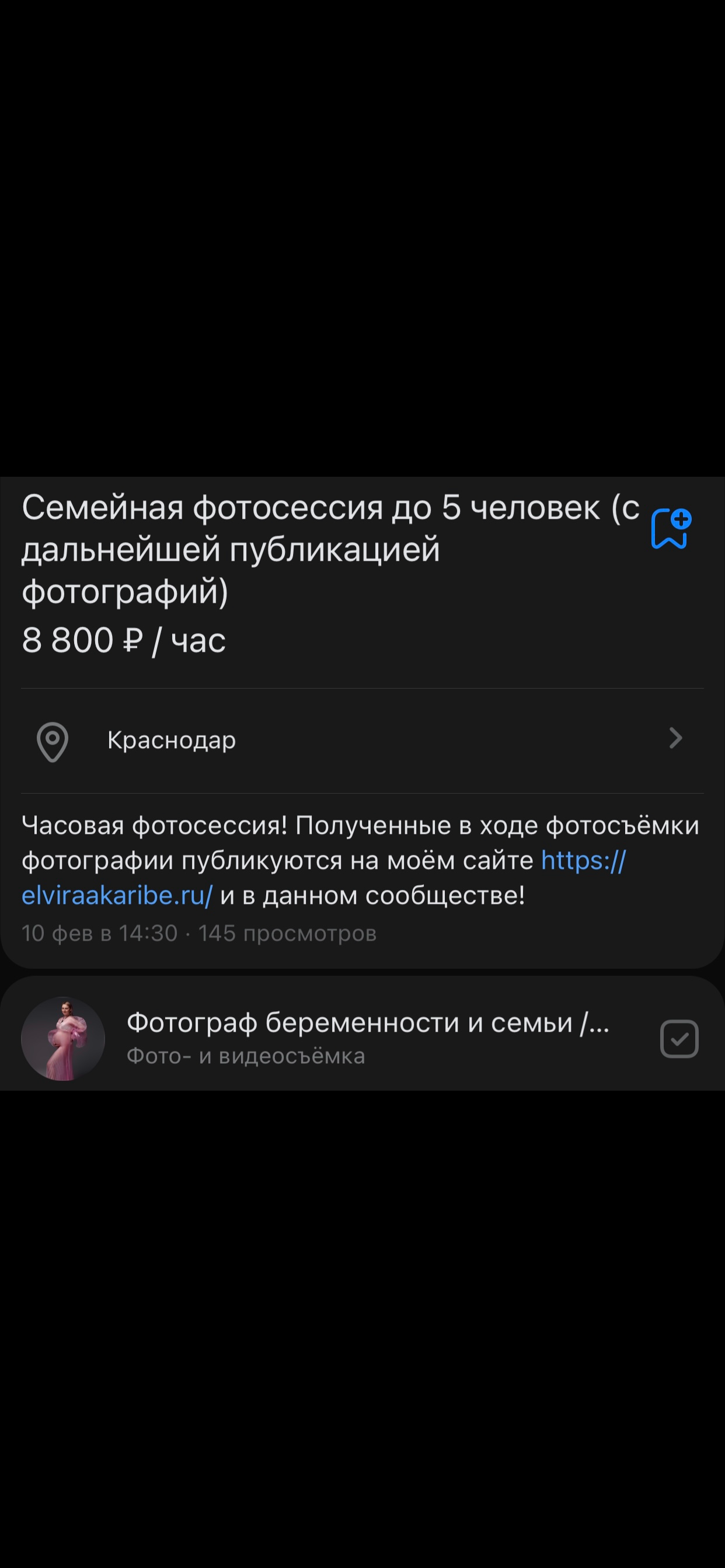This screenshot has width=725, height=1568.
Task: Open the link https://elviraakaribe.ru/
Action: pyautogui.click(x=116, y=894)
